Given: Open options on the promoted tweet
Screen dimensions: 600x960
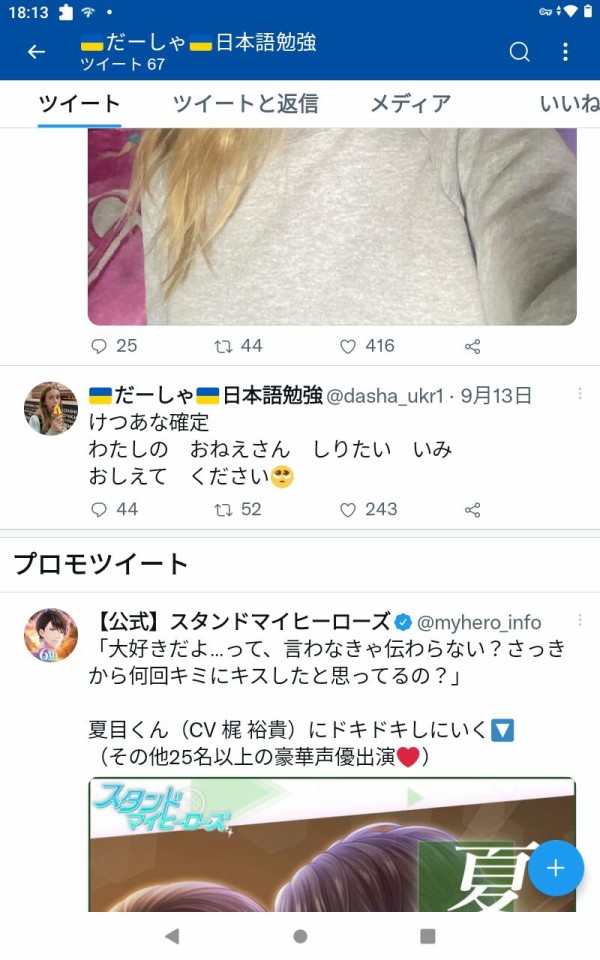Looking at the screenshot, I should 579,620.
